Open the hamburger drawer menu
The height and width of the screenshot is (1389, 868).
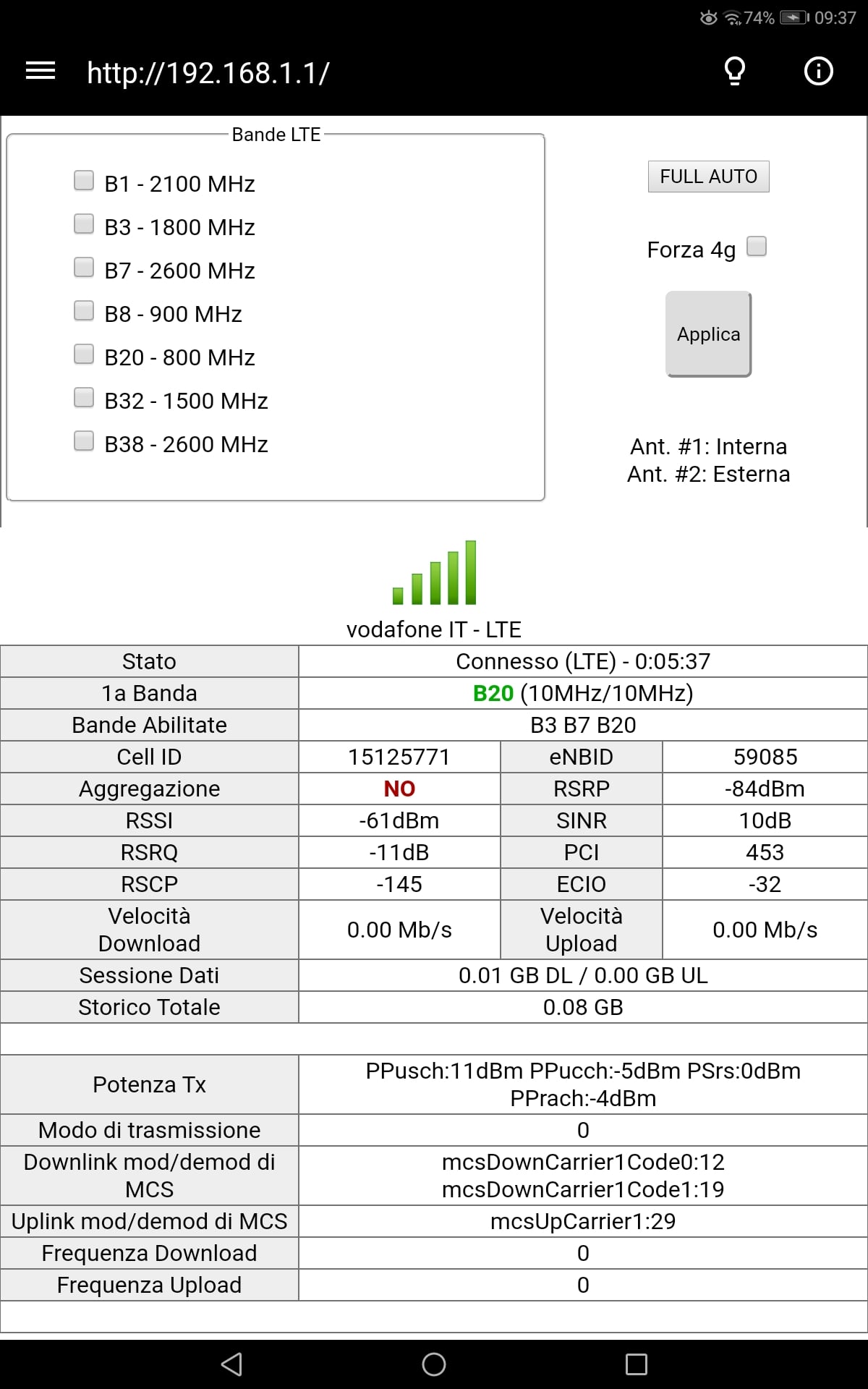[x=41, y=71]
